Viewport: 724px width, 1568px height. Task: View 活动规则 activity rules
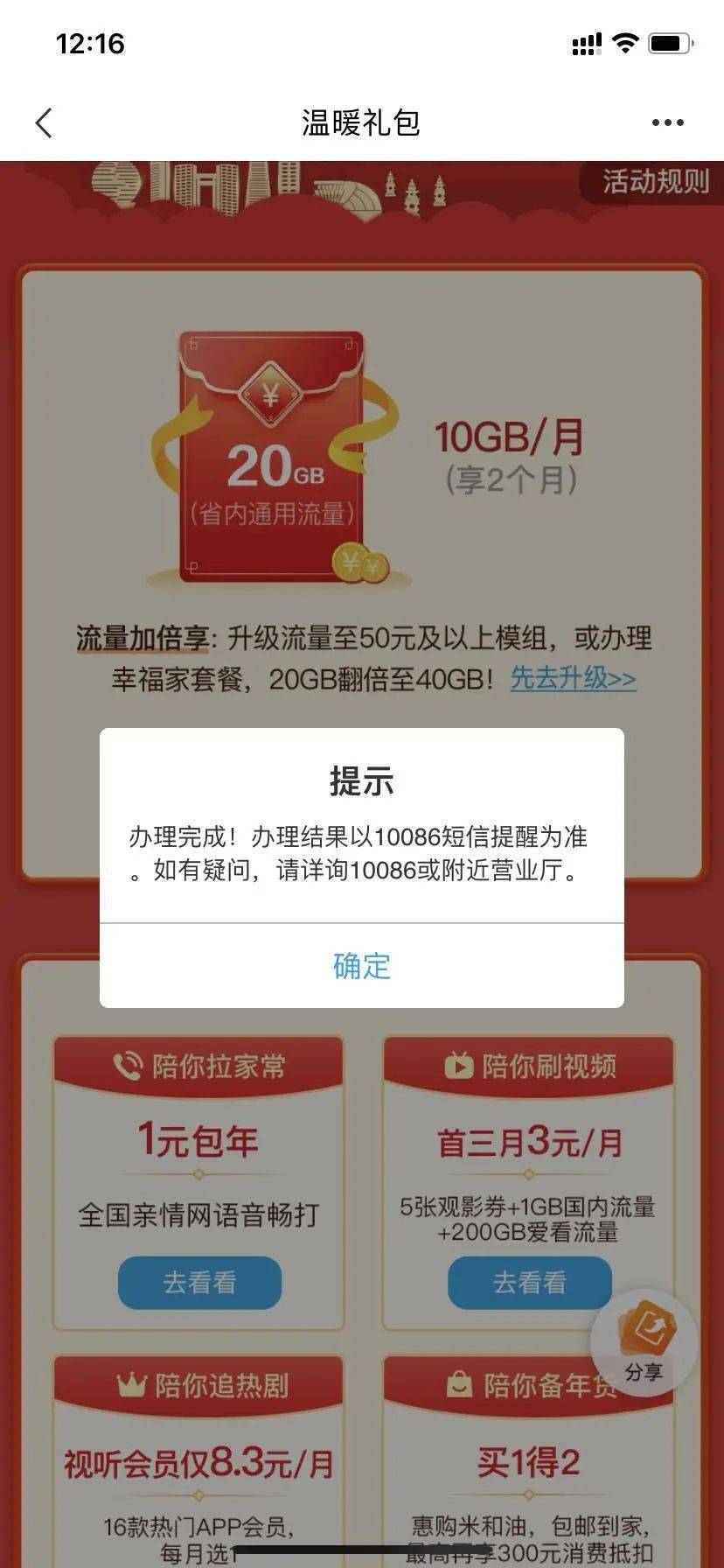pos(654,181)
